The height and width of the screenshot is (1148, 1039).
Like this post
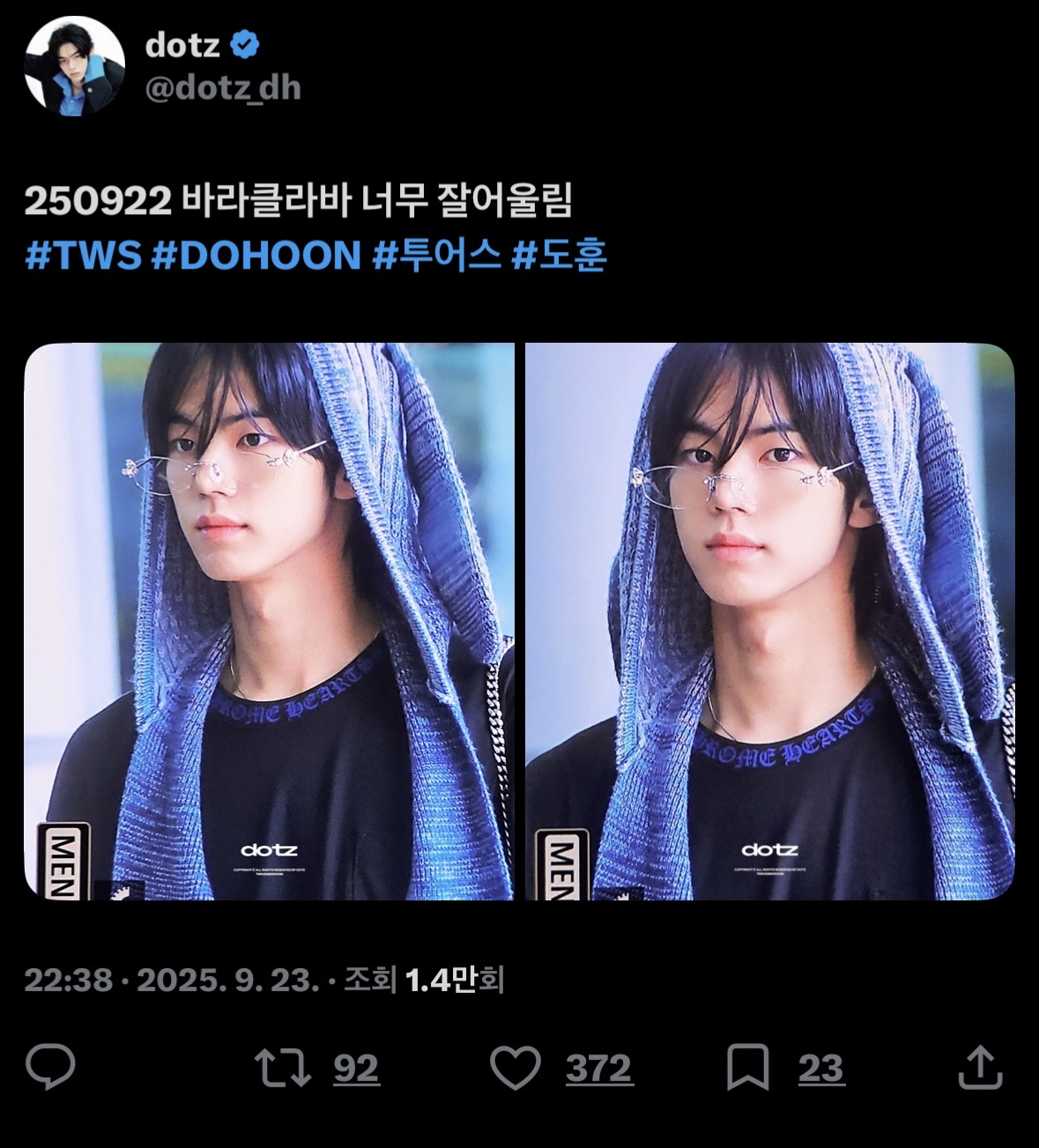pyautogui.click(x=515, y=1068)
